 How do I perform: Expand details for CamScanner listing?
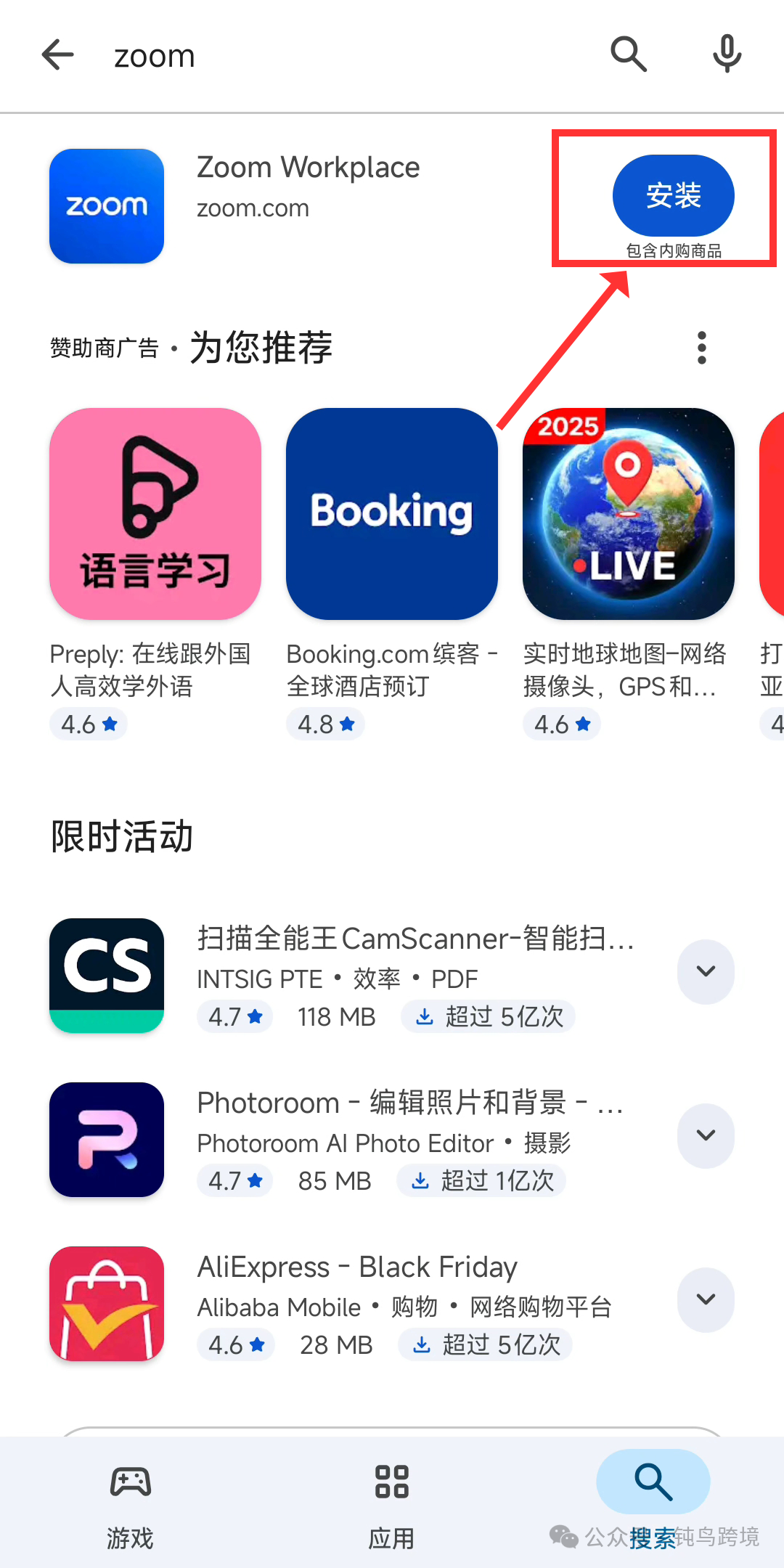[704, 971]
